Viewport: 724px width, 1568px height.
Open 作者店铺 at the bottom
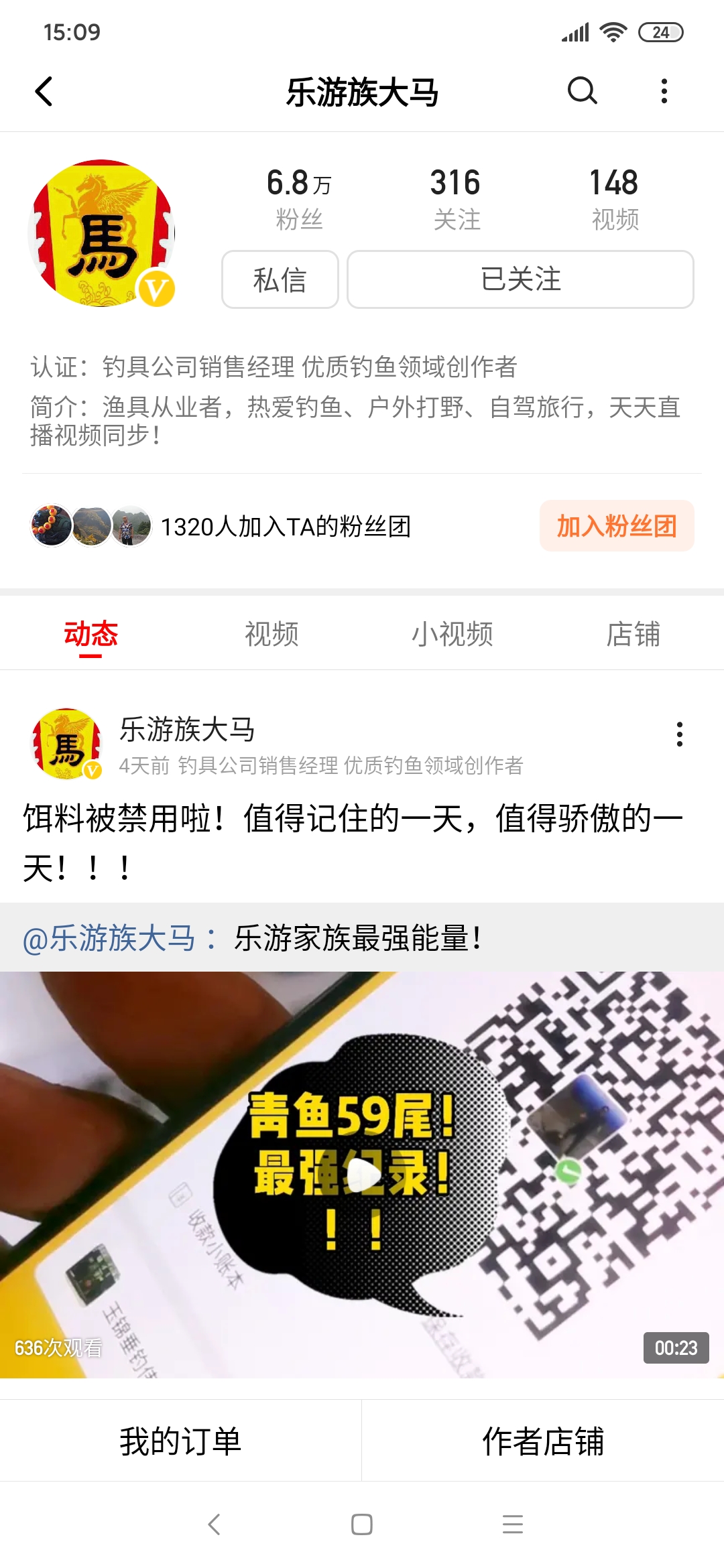pos(543,1441)
